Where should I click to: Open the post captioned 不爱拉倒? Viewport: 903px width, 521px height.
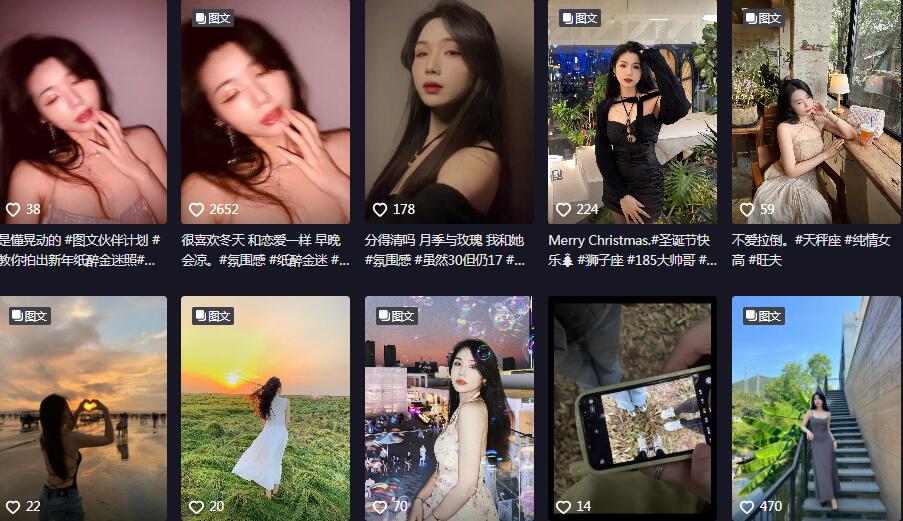pos(816,110)
